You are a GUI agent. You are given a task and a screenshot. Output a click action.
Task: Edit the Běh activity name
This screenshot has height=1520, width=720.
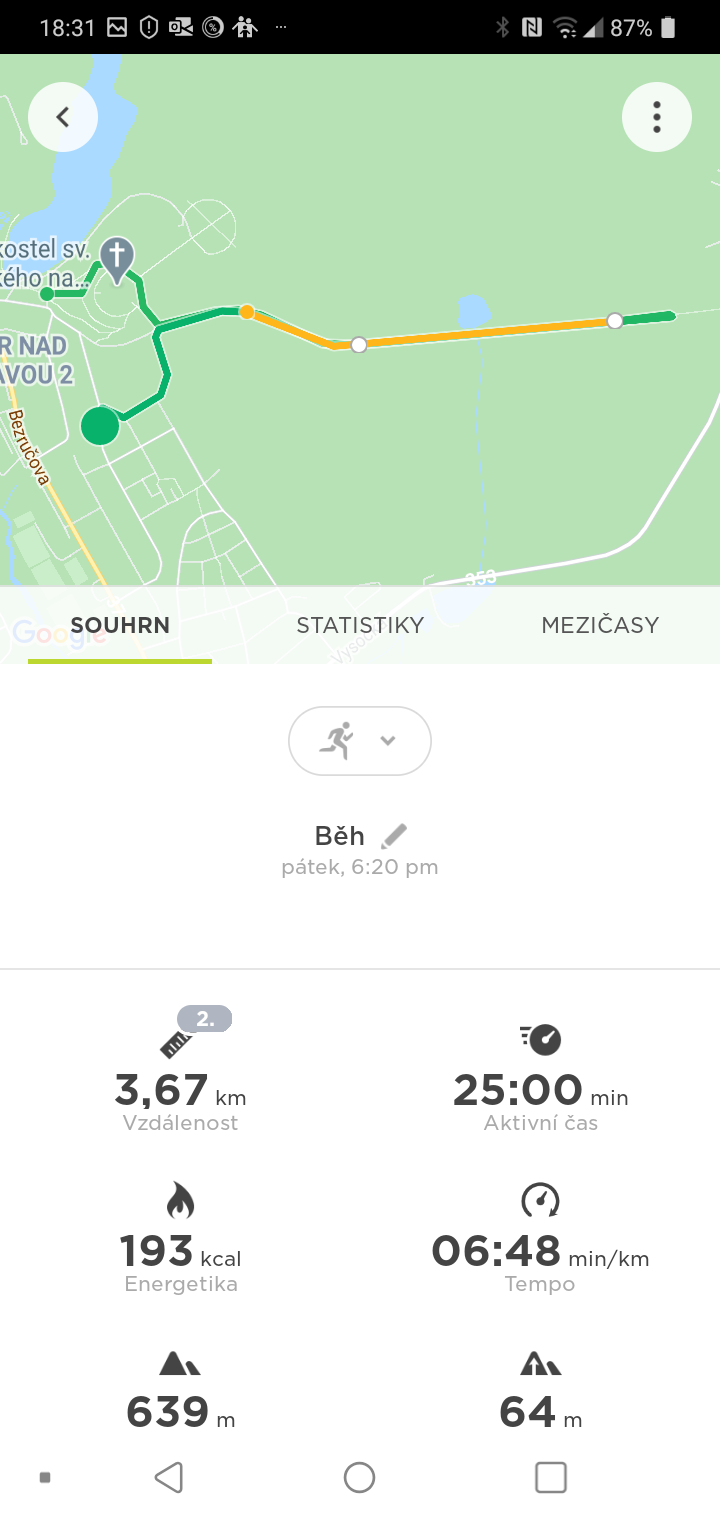coord(395,836)
